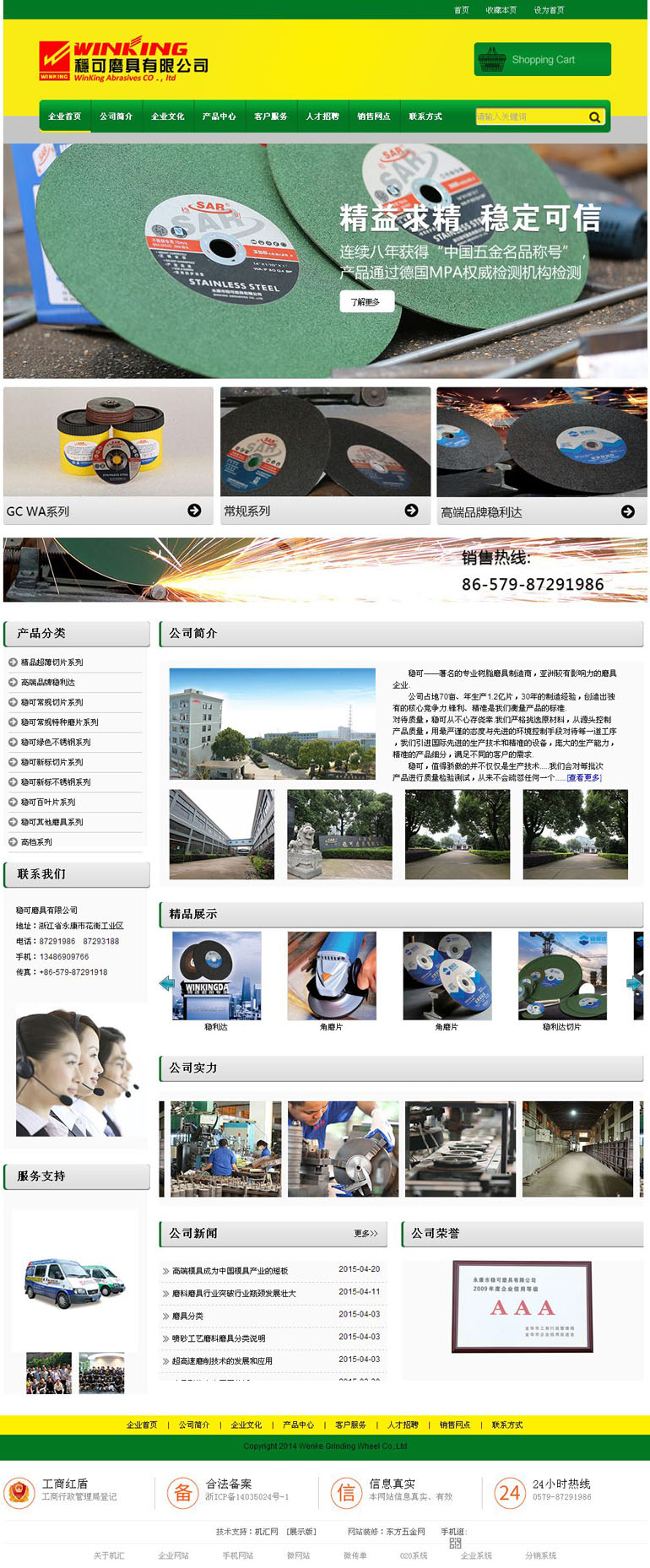Tap the magnifier search icon
This screenshot has height=1568, width=650.
click(x=594, y=117)
